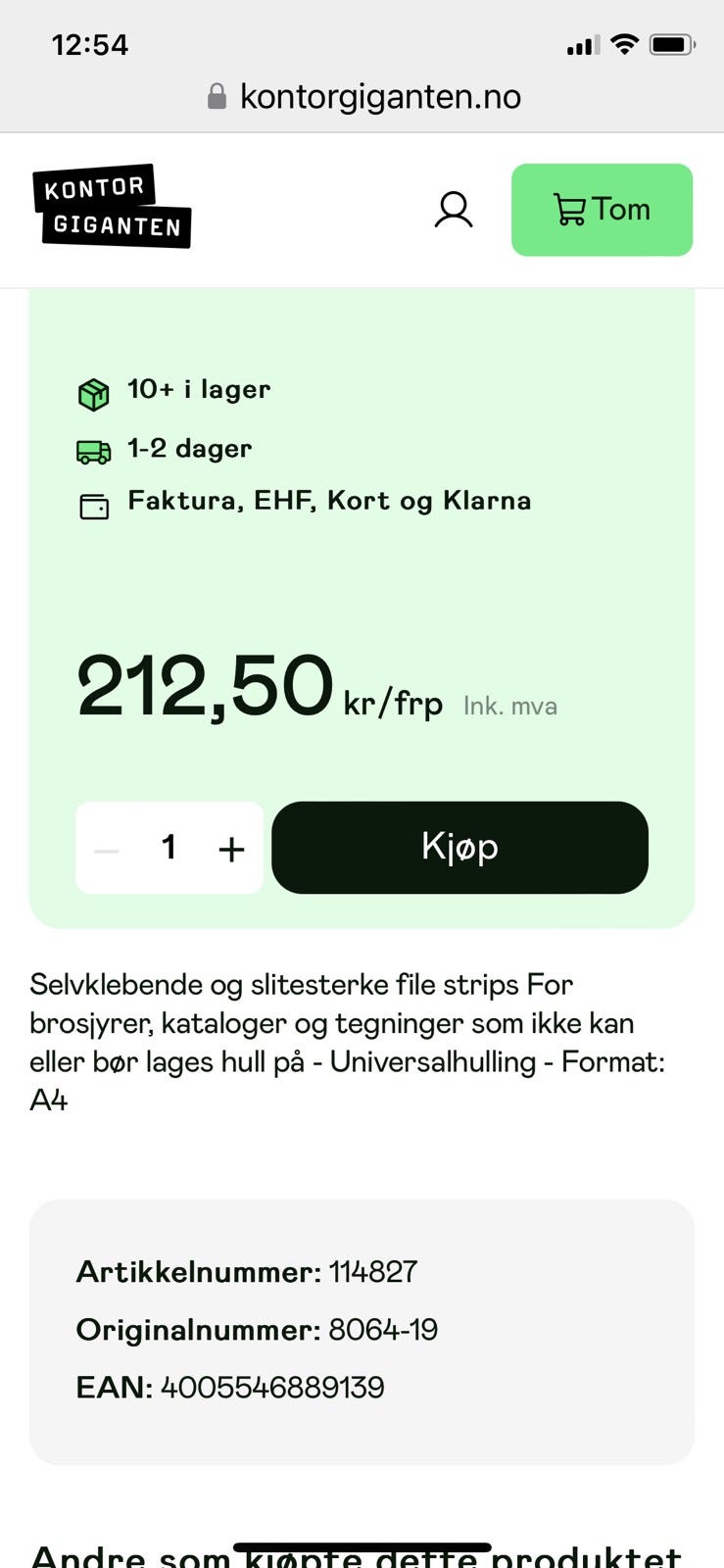
Task: Select the quantity value showing 1
Action: tap(169, 849)
